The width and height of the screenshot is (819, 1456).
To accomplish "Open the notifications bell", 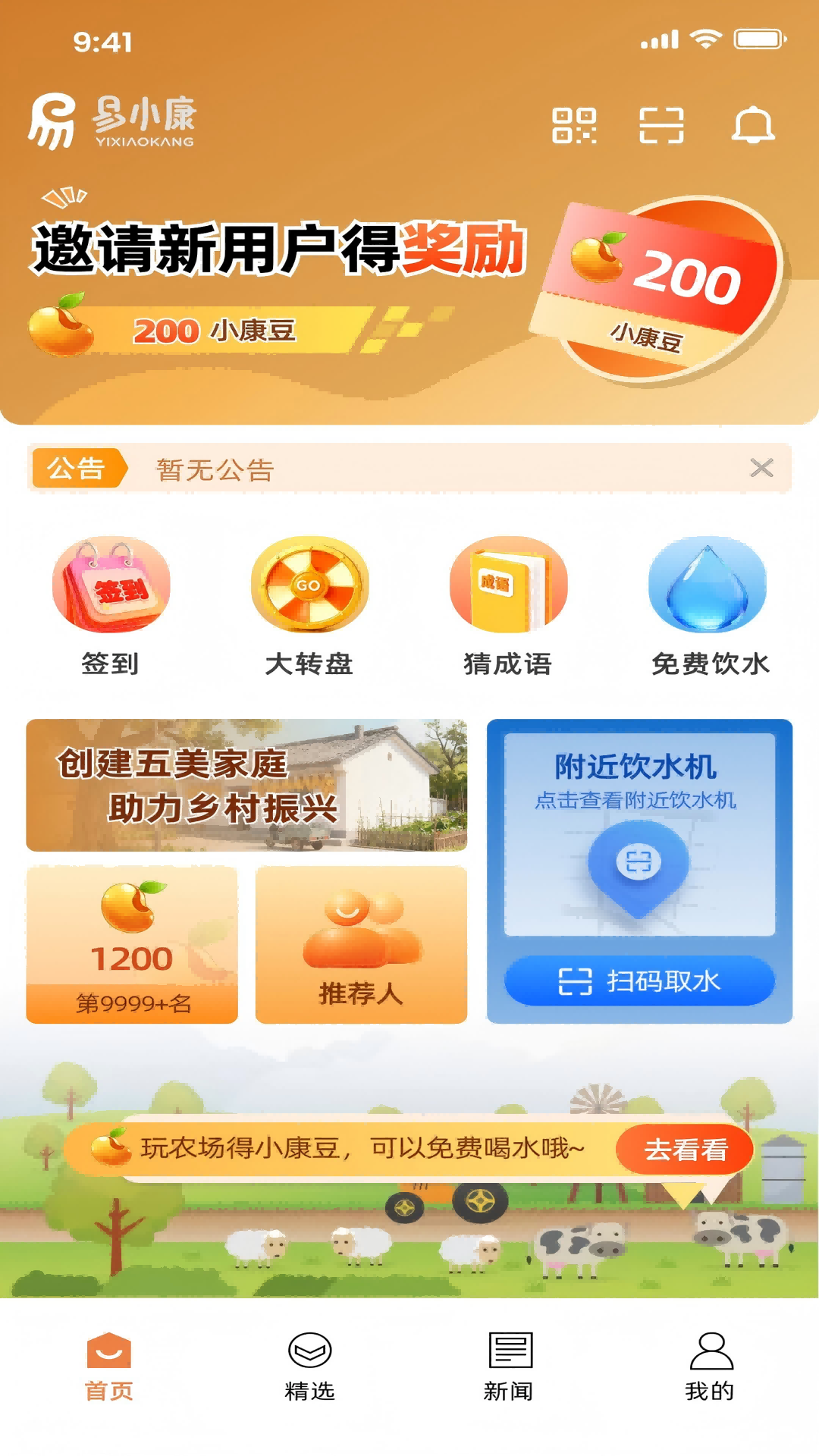I will tap(753, 126).
